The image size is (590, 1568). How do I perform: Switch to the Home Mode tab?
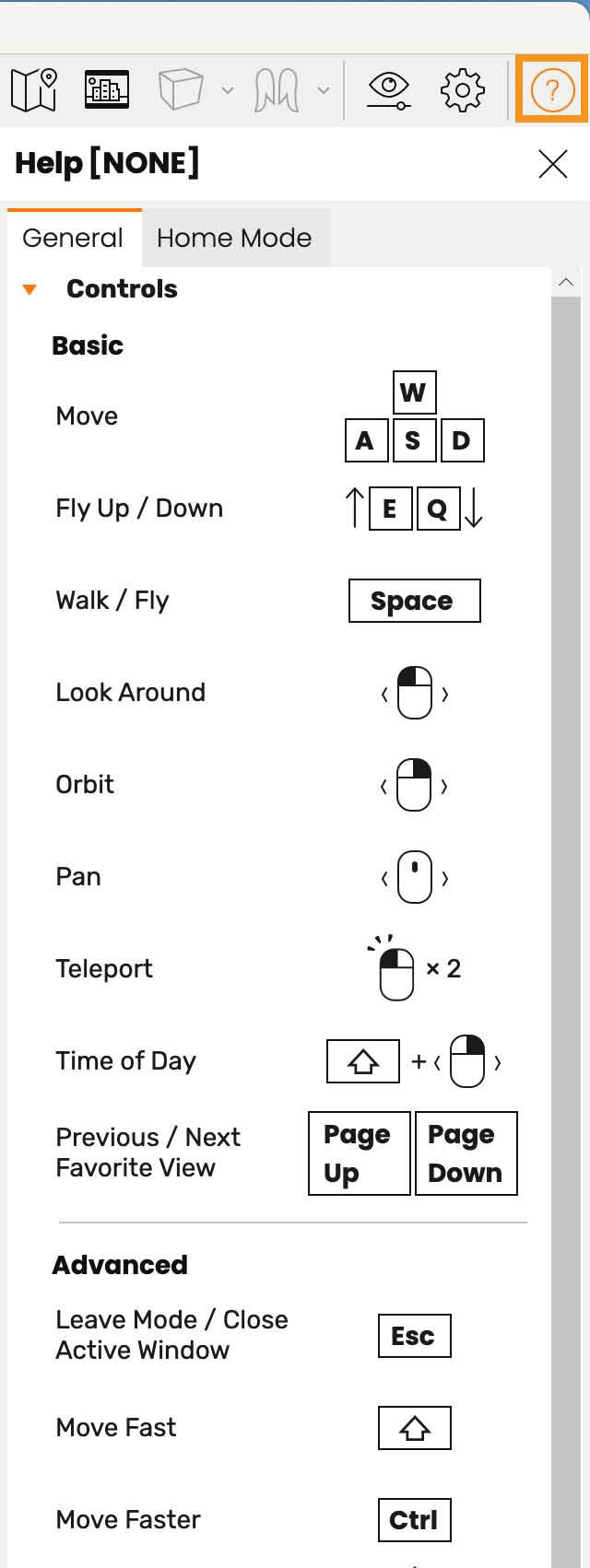tap(234, 238)
